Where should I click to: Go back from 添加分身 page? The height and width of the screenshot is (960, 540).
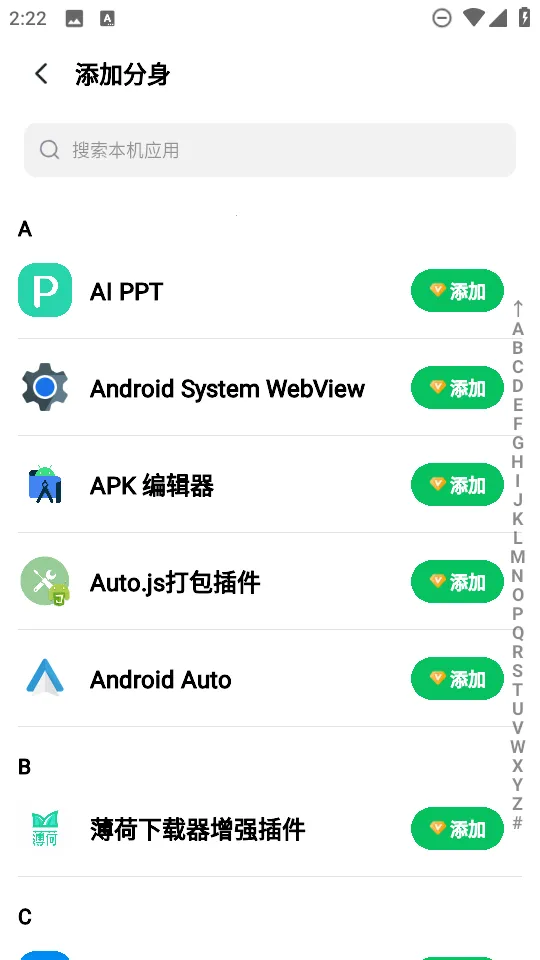tap(41, 74)
